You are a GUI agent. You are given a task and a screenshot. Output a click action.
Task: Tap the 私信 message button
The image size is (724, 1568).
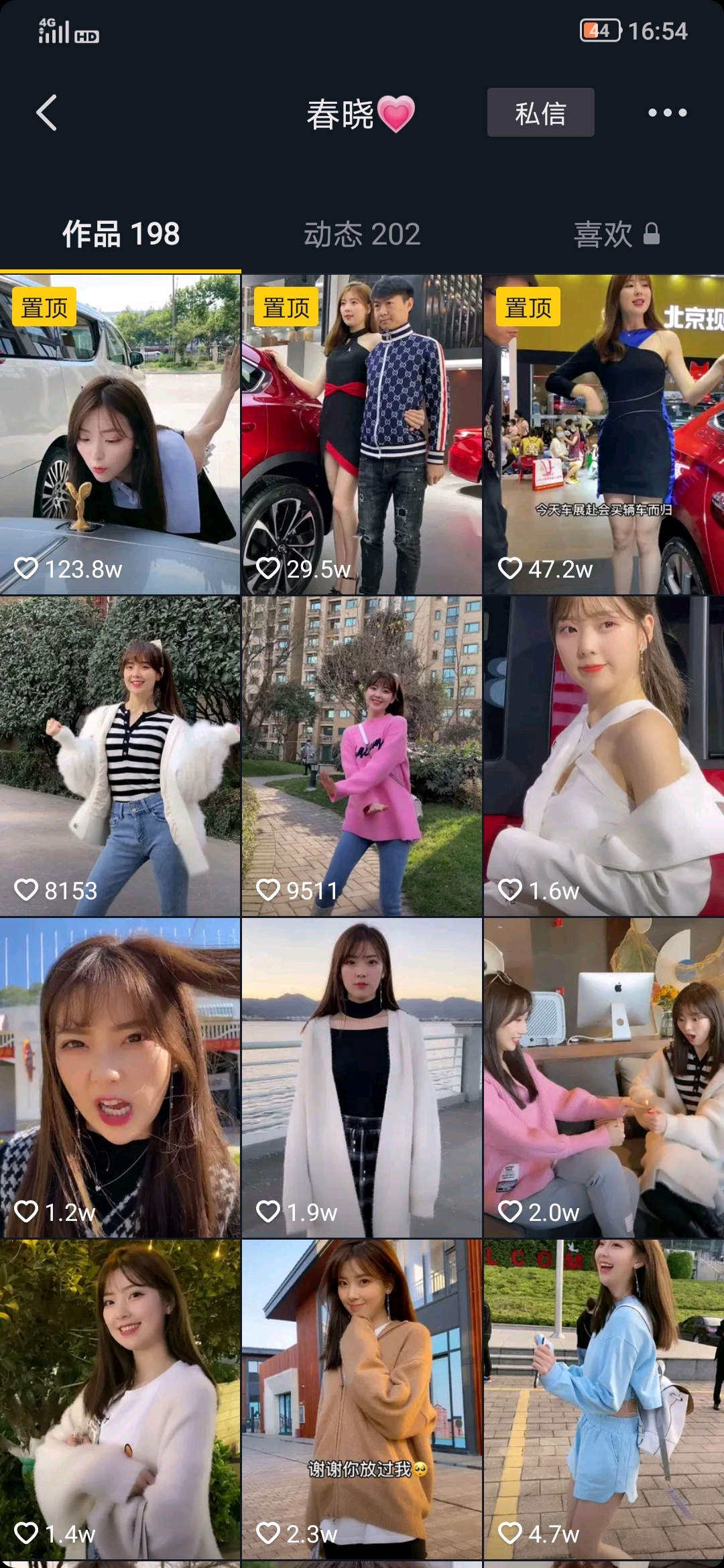[540, 113]
